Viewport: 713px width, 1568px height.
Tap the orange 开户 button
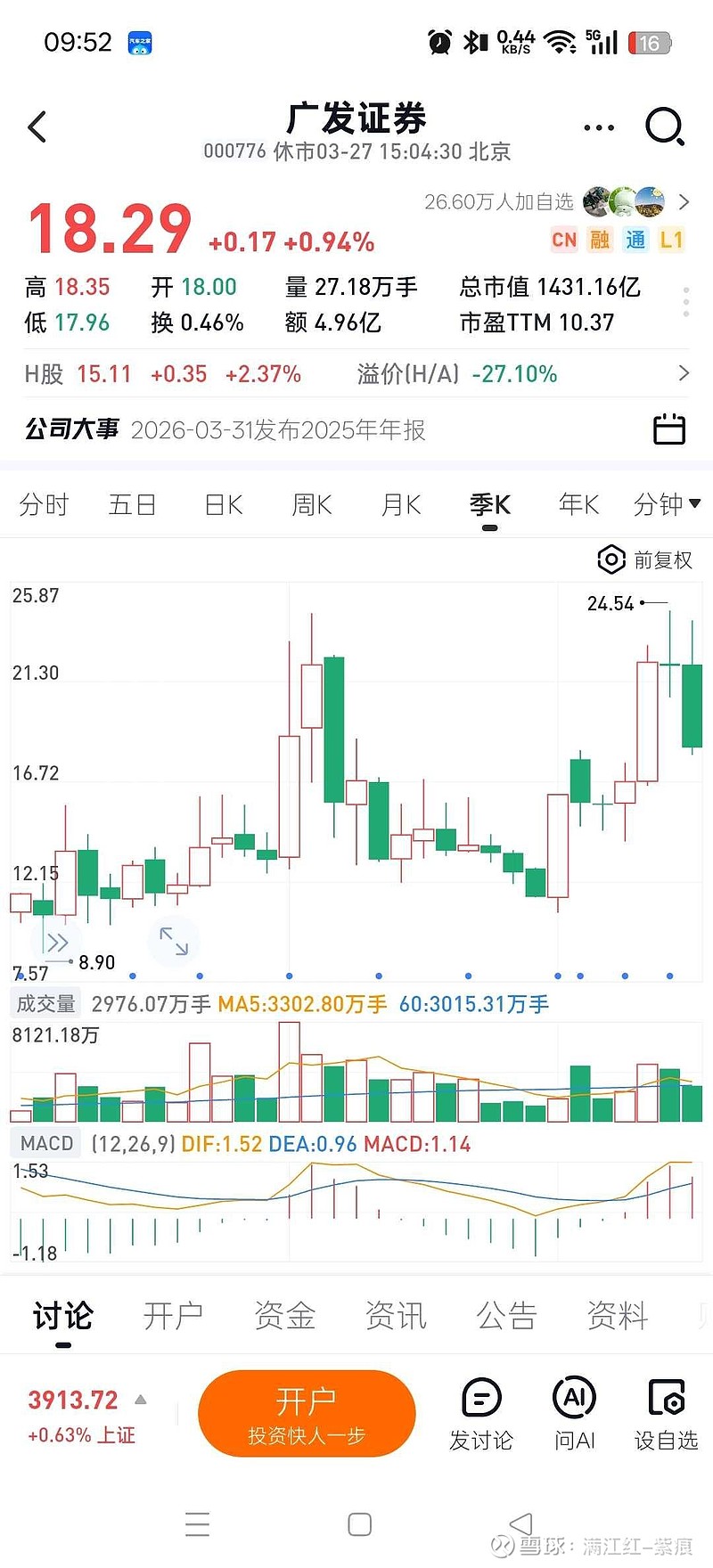(x=307, y=1413)
